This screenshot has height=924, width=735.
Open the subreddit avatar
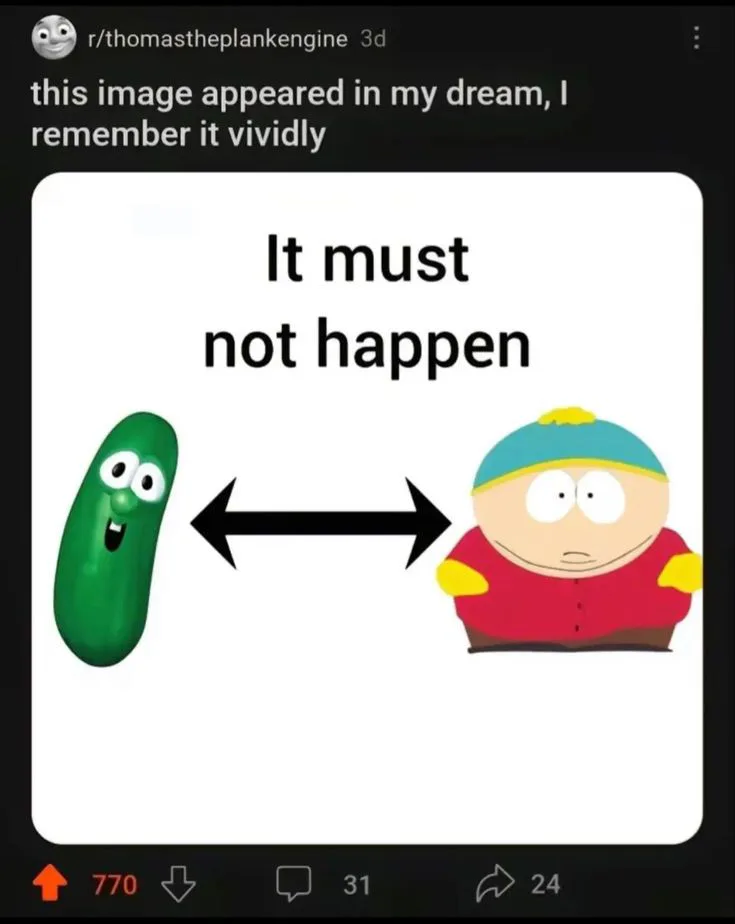click(55, 38)
